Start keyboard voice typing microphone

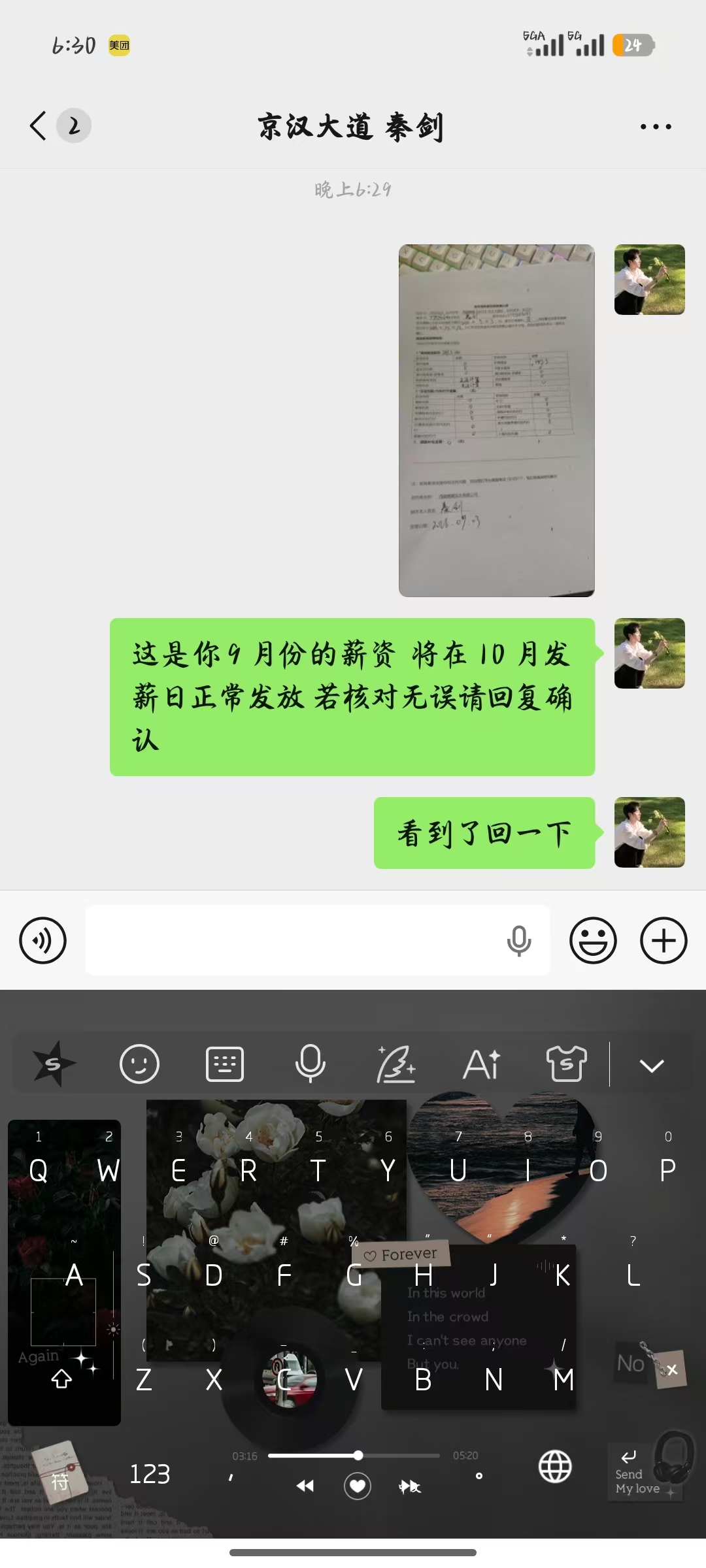(311, 1064)
